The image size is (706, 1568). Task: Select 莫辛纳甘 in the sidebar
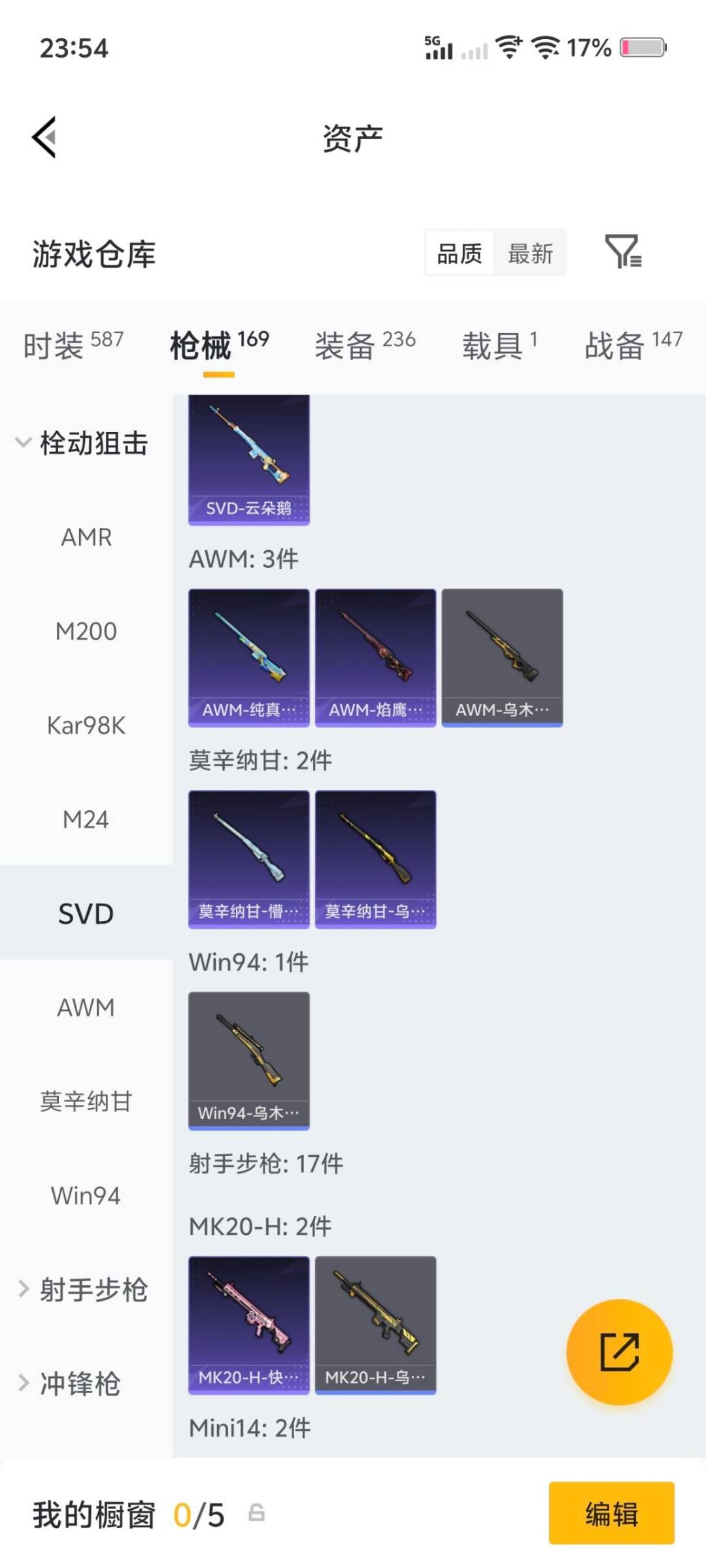[x=87, y=1102]
